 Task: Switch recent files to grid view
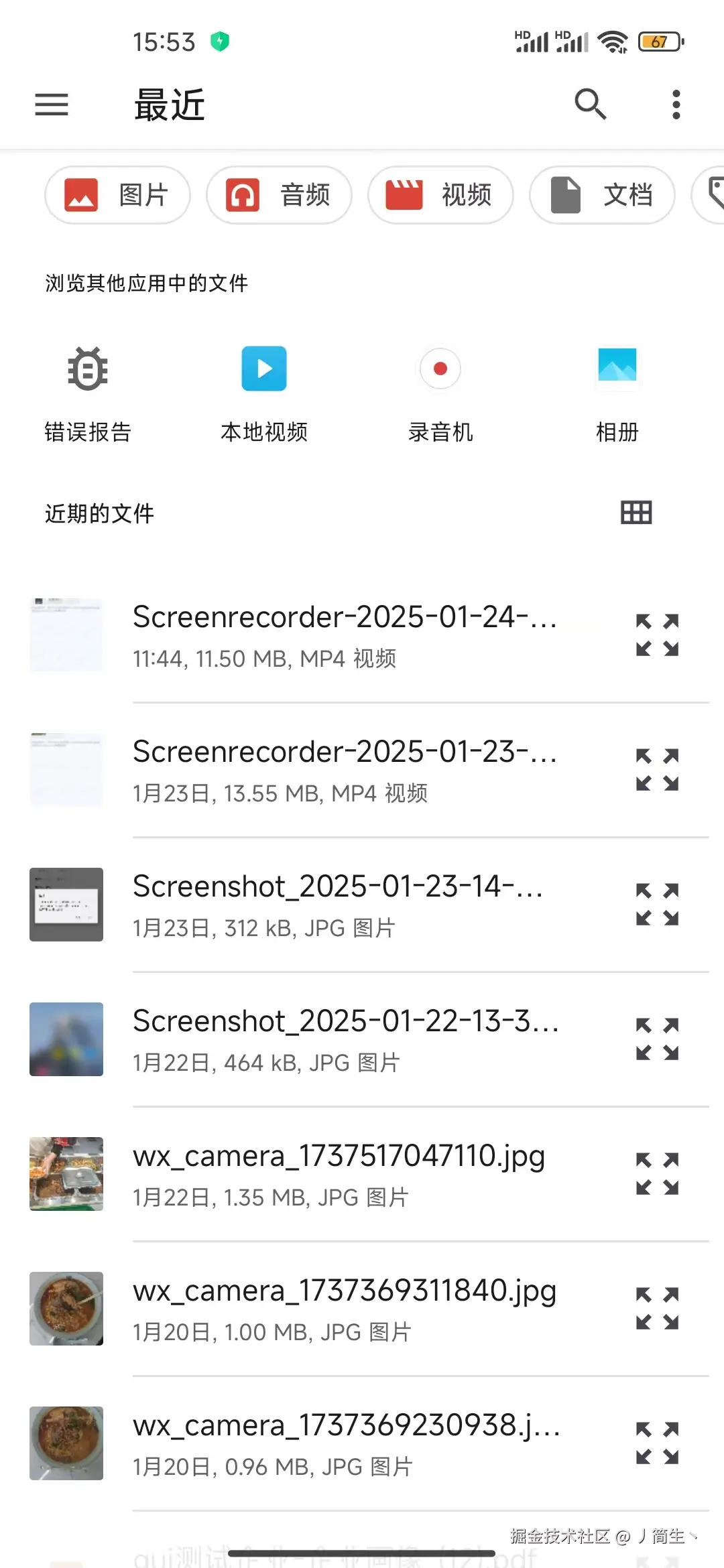[636, 513]
